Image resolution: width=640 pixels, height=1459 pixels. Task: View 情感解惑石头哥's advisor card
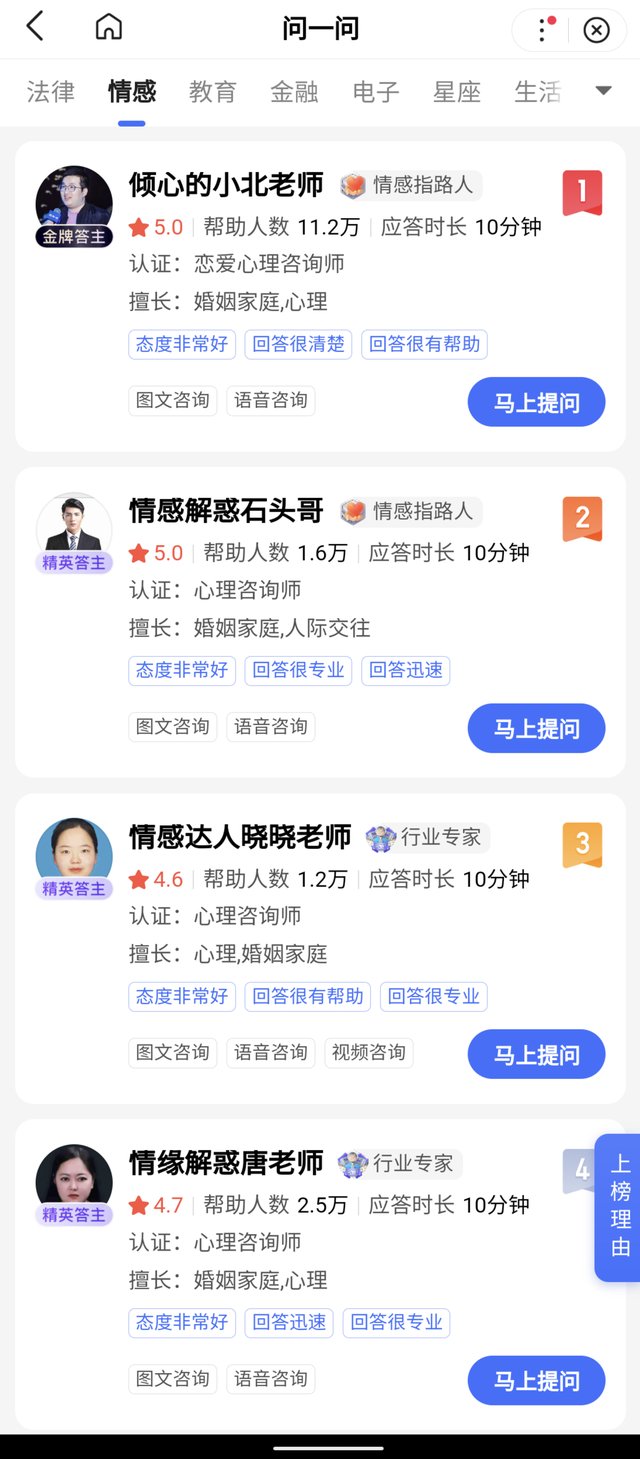[x=226, y=511]
